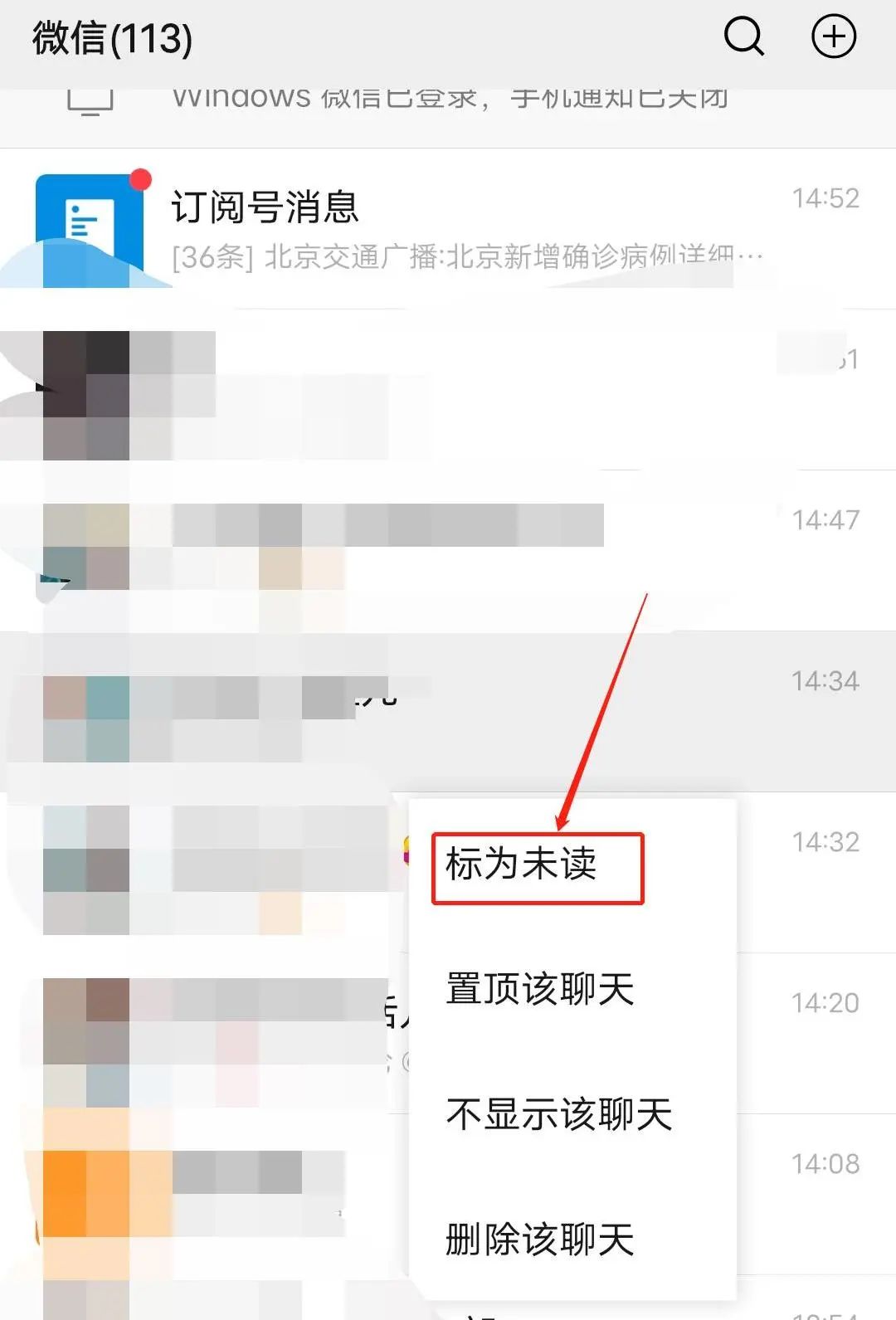Open the plus add menu
The image size is (896, 1320).
tap(833, 37)
